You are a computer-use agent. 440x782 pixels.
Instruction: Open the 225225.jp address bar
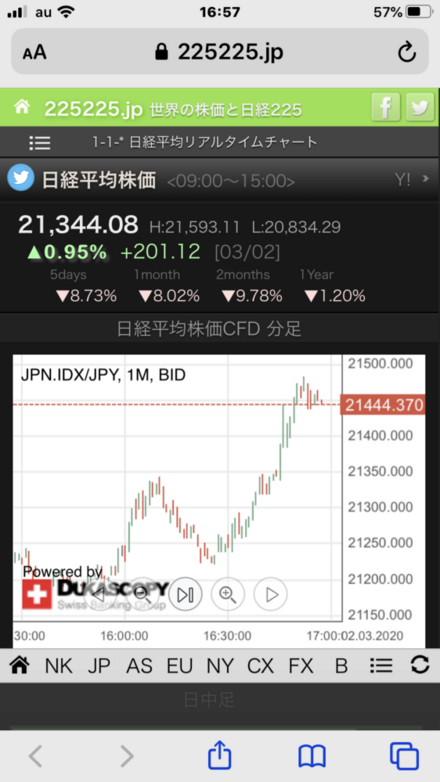220,51
